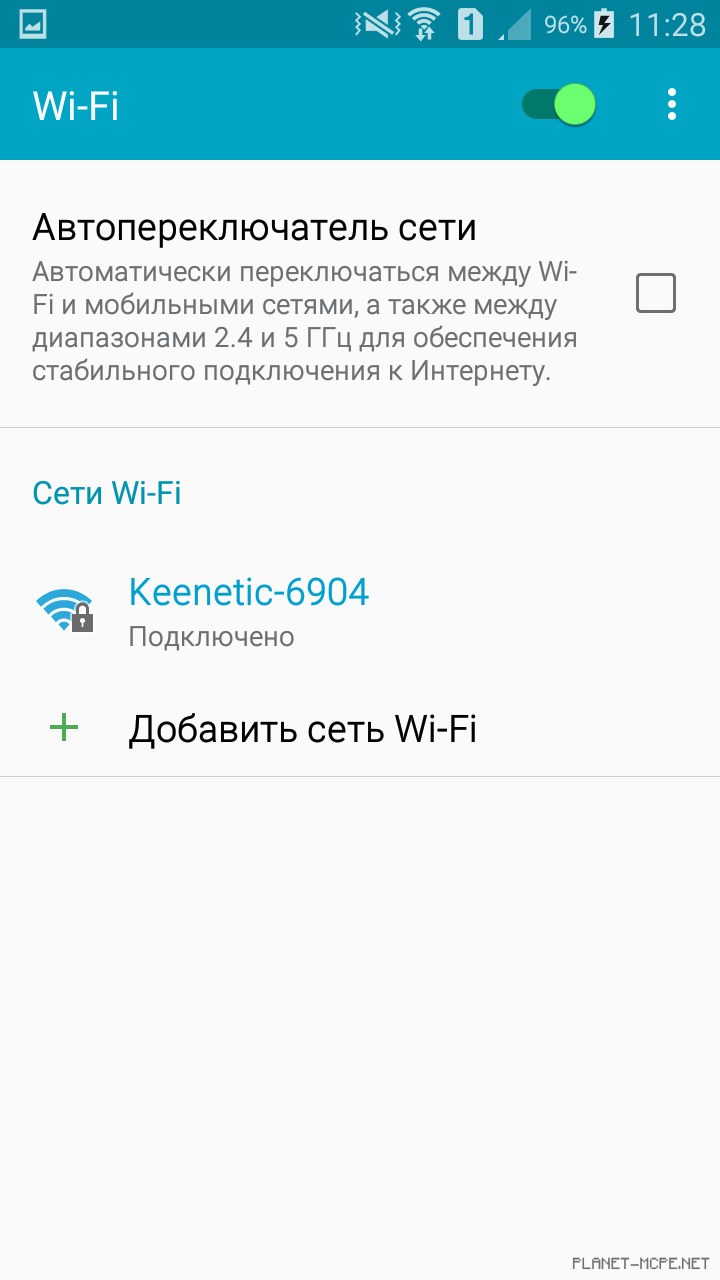The height and width of the screenshot is (1280, 720).
Task: Open the three-dot overflow menu
Action: [671, 104]
